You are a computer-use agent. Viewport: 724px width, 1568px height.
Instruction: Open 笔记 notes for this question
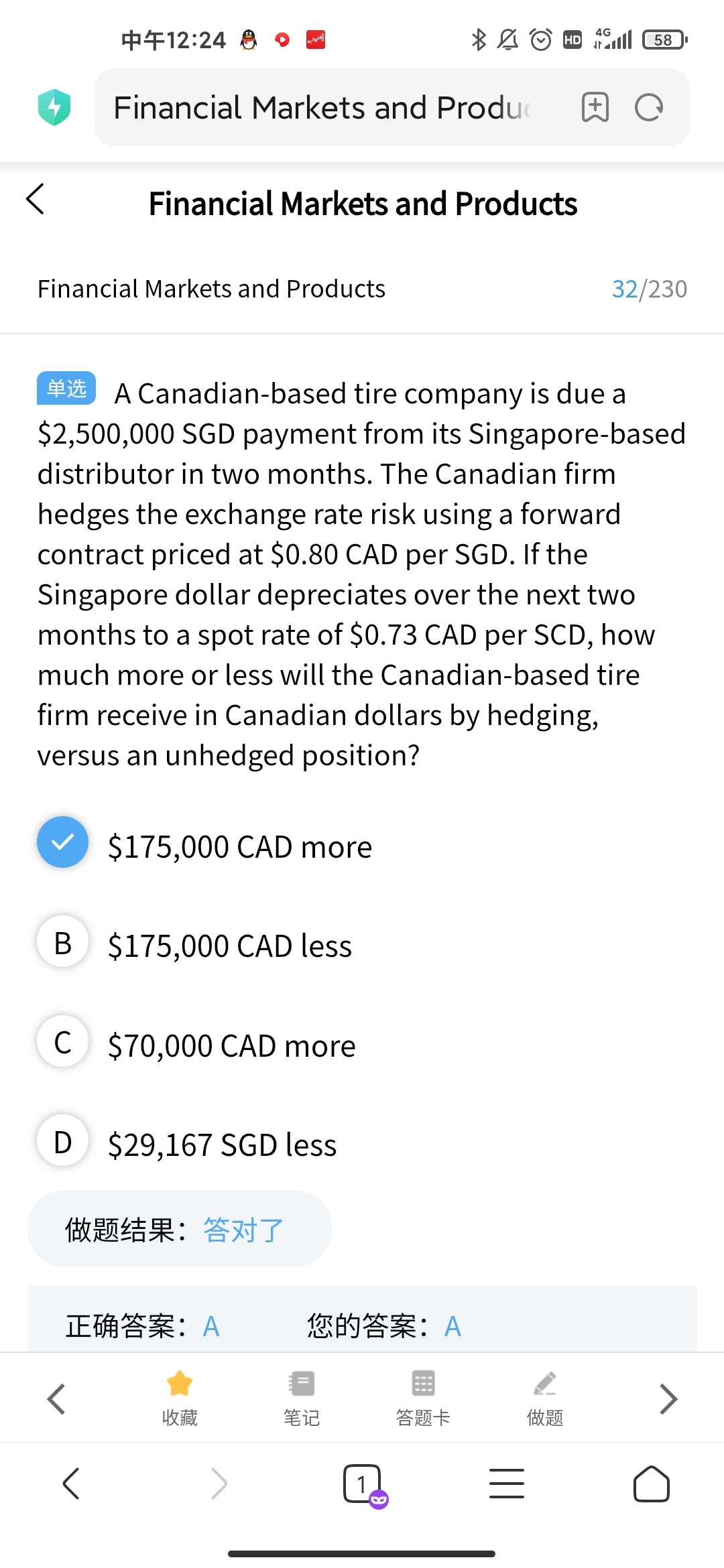pyautogui.click(x=302, y=1398)
